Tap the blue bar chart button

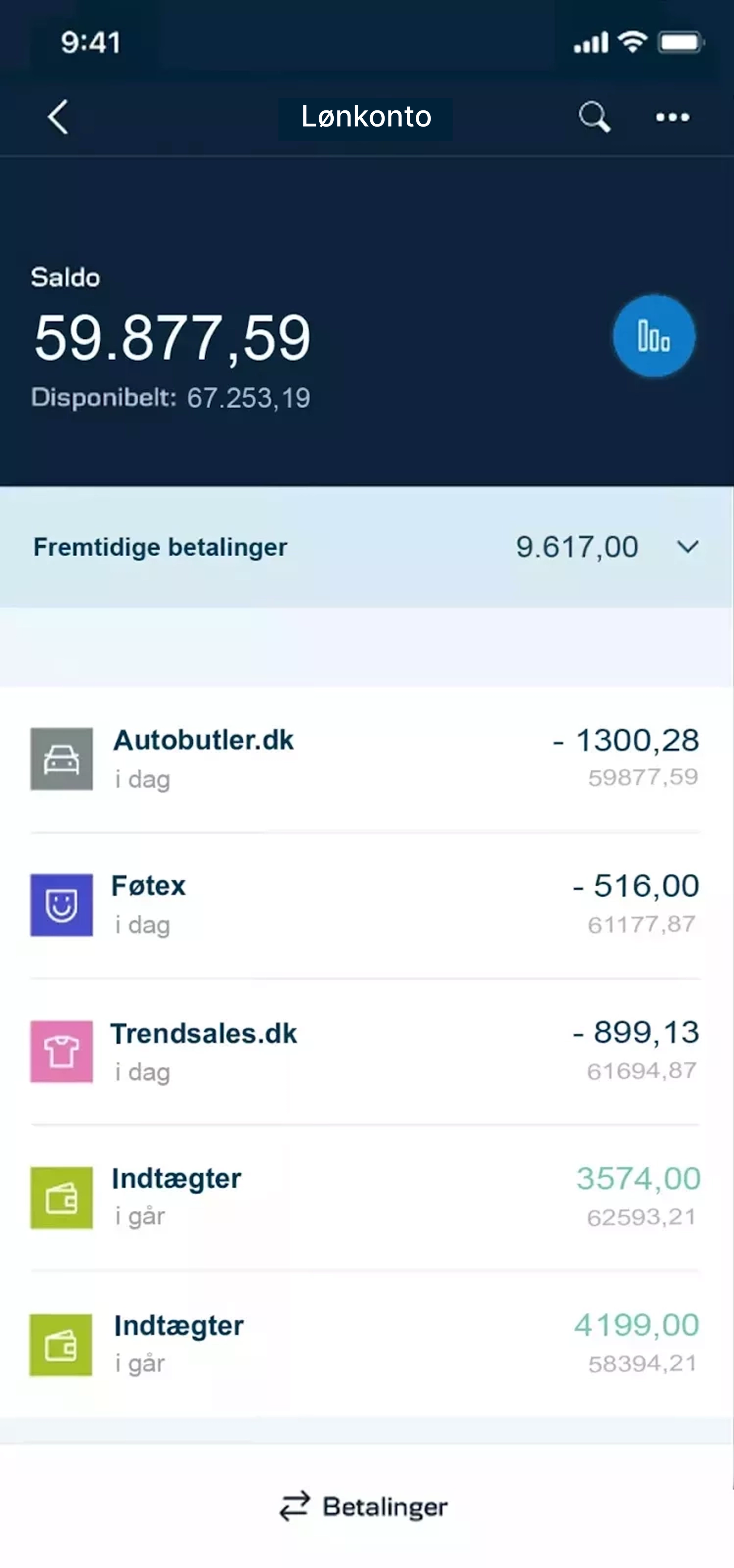654,336
